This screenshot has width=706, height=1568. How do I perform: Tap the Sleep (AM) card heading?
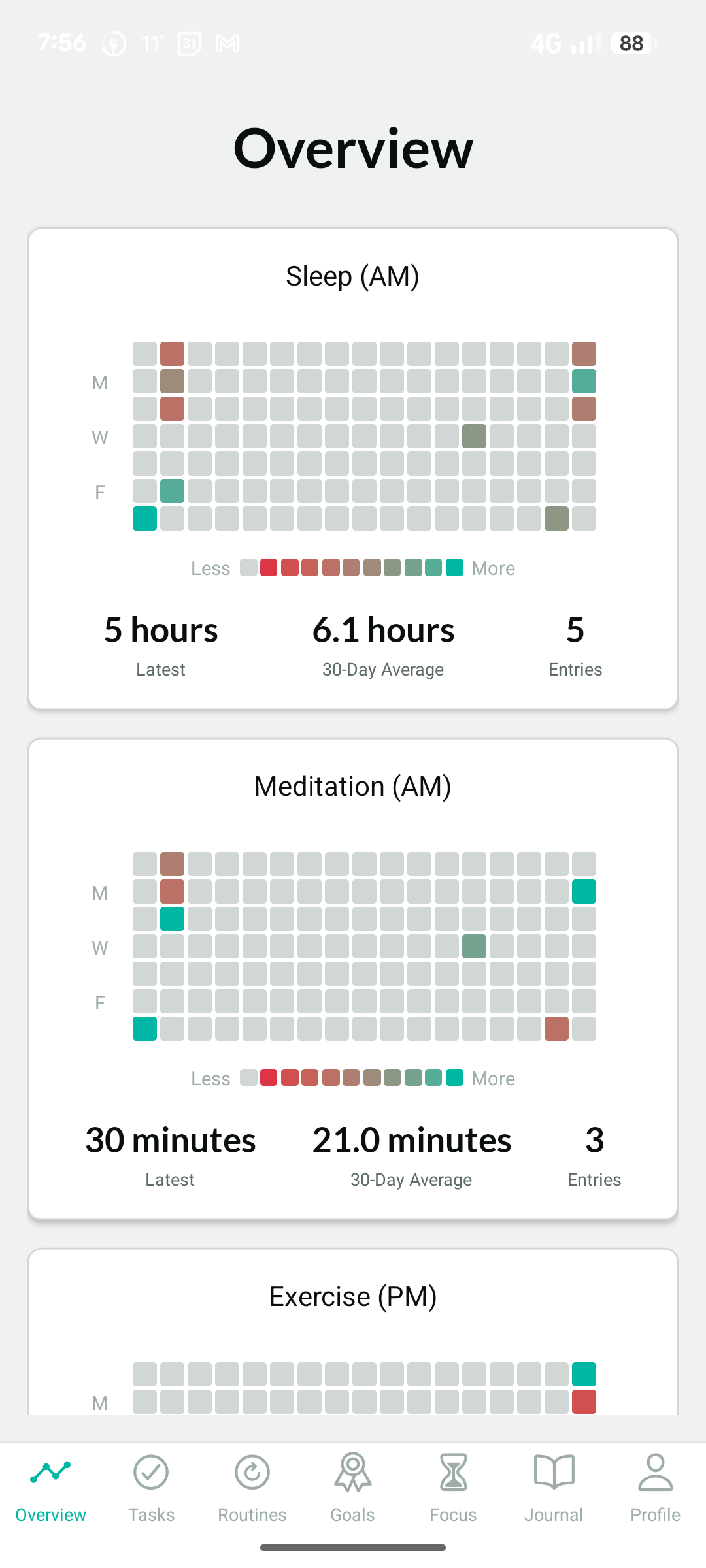click(x=353, y=276)
